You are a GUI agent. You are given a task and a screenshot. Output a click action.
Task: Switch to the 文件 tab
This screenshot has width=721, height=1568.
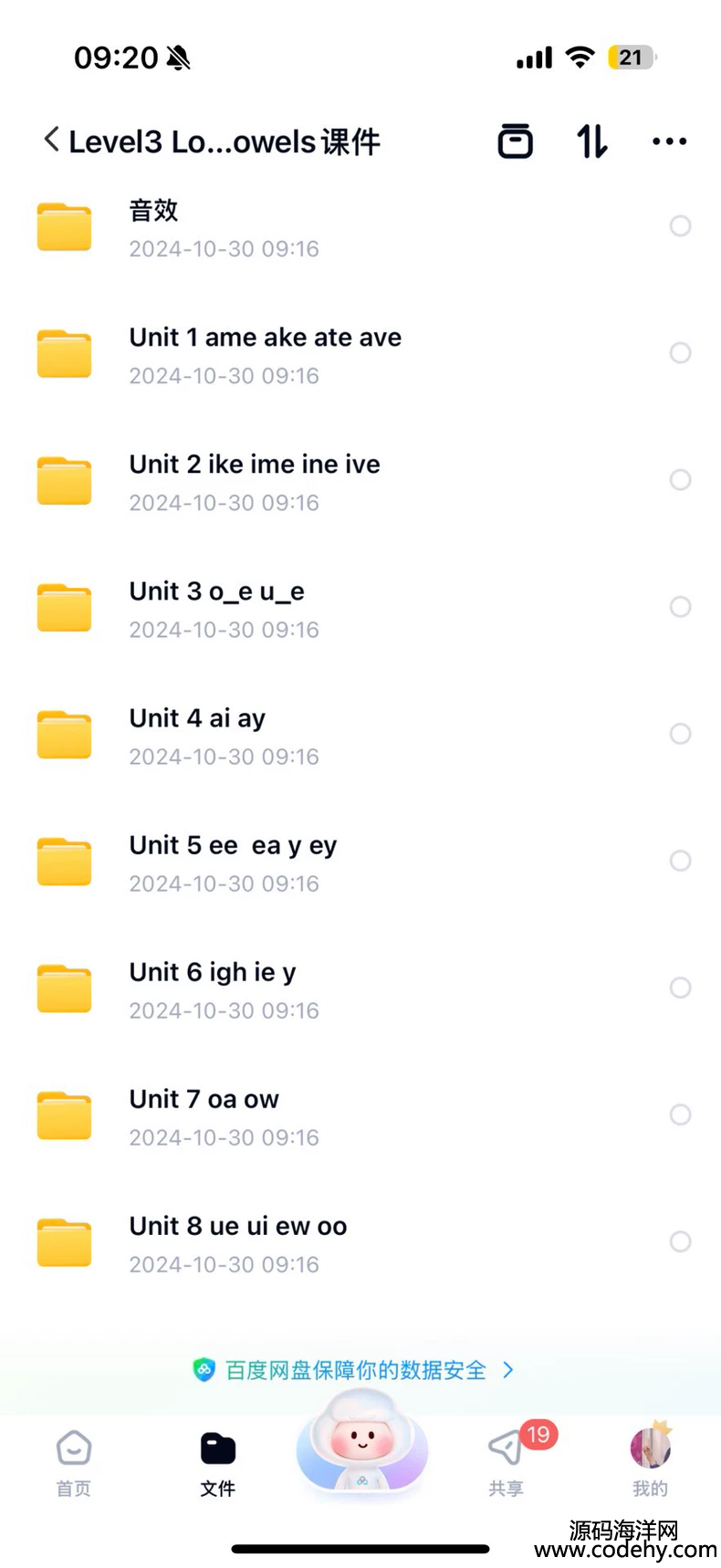pos(217,1463)
